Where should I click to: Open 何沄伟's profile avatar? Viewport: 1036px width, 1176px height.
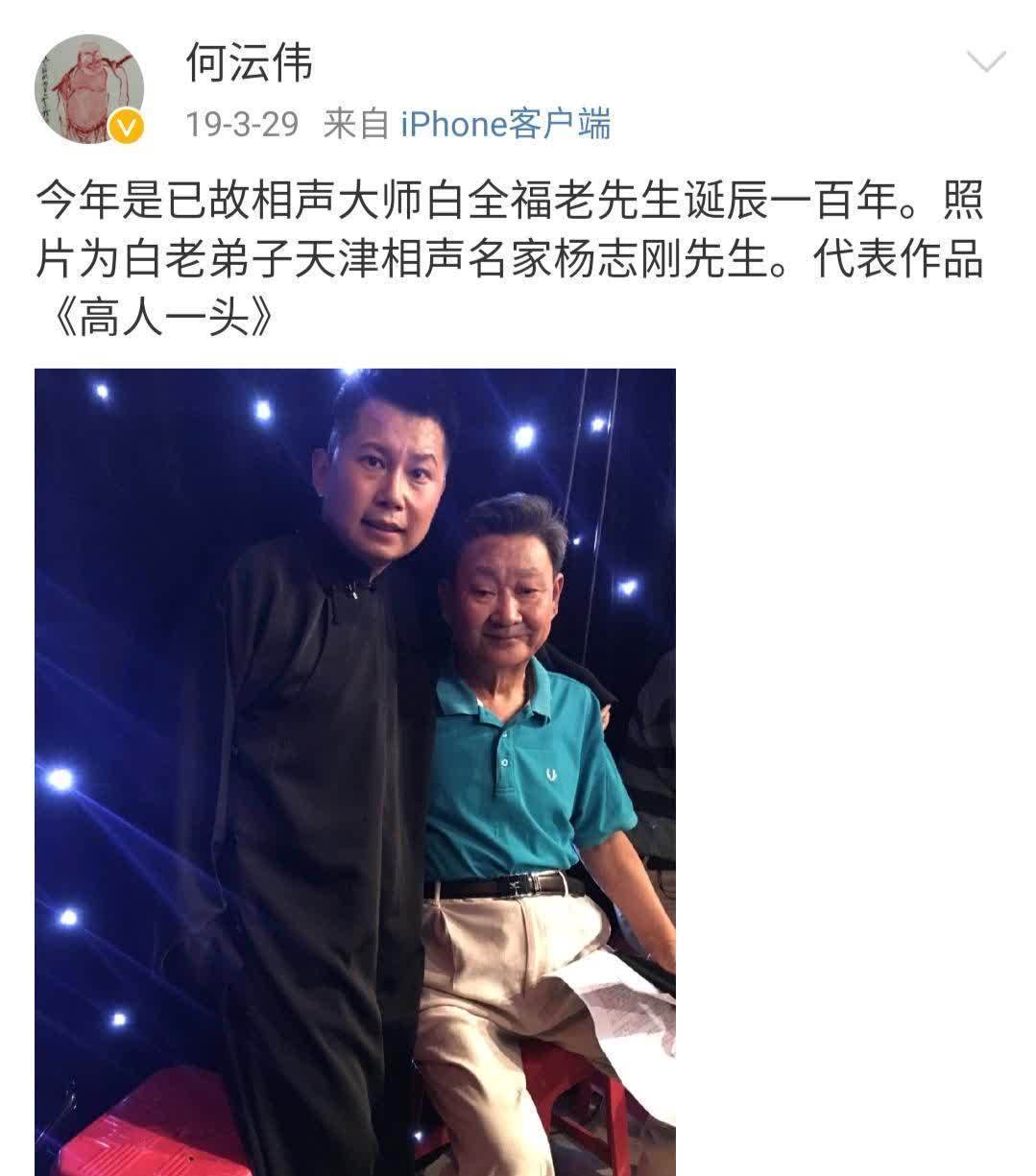point(89,89)
